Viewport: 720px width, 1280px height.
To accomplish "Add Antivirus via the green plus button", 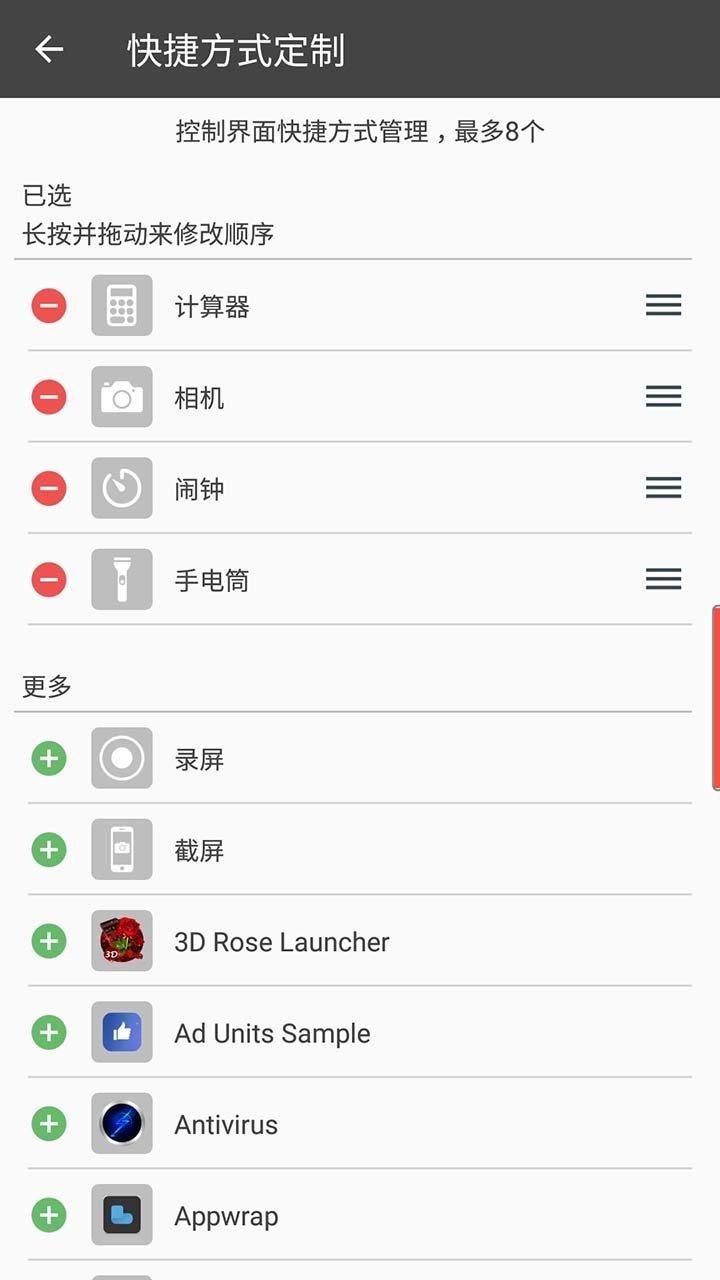I will 48,1124.
